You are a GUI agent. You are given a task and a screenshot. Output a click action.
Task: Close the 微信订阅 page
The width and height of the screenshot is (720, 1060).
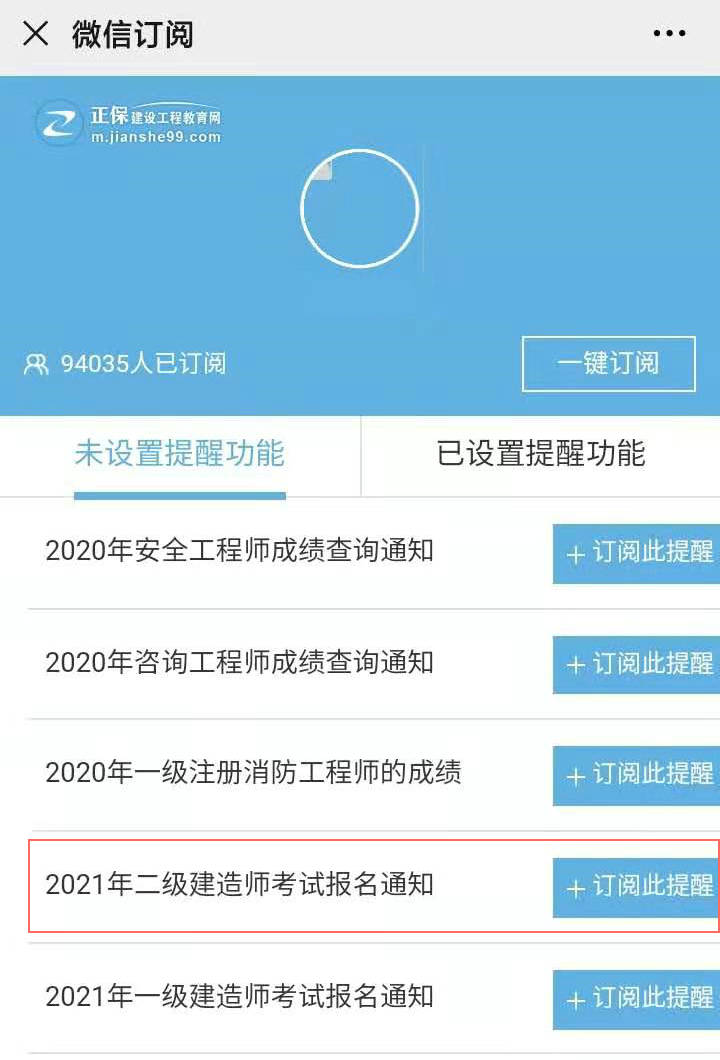click(x=36, y=34)
